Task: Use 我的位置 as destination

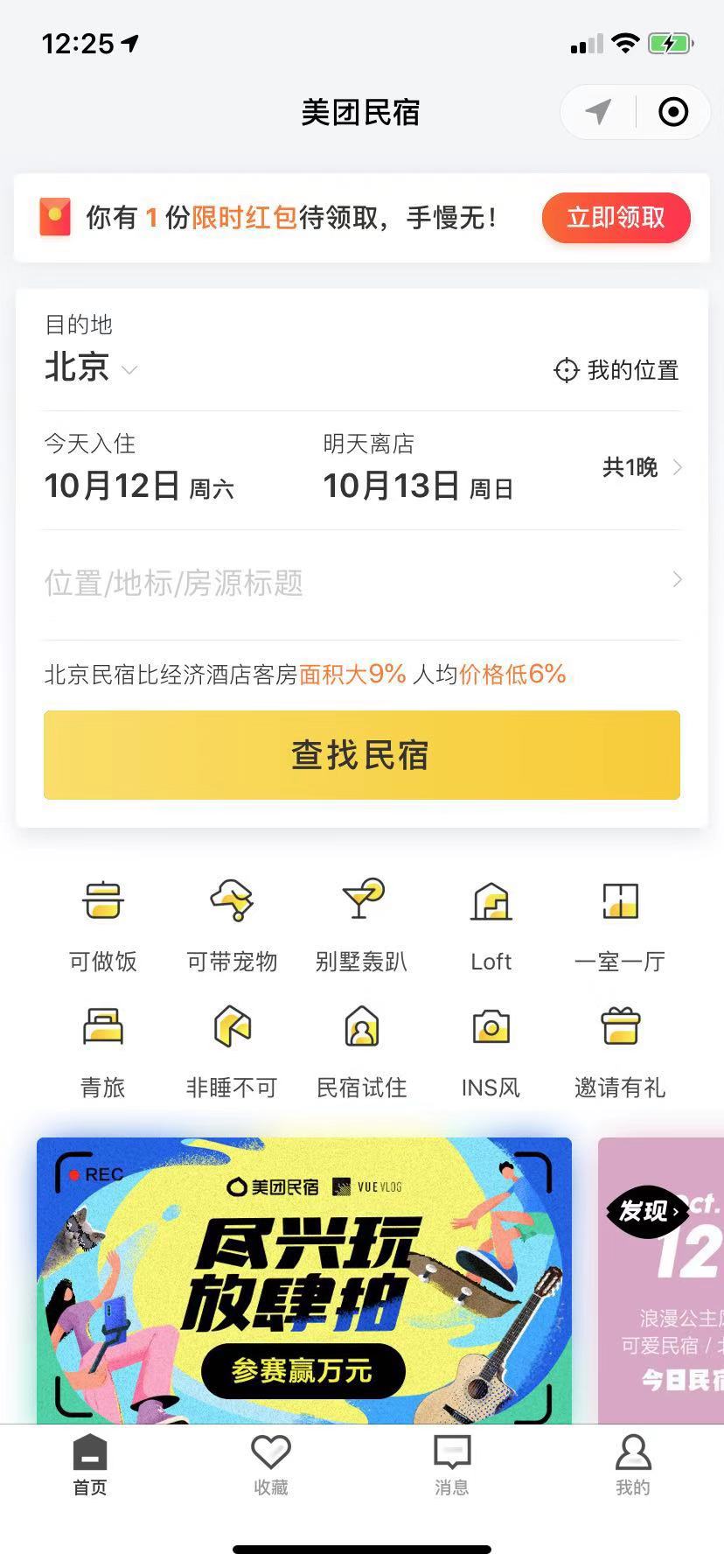Action: 616,370
